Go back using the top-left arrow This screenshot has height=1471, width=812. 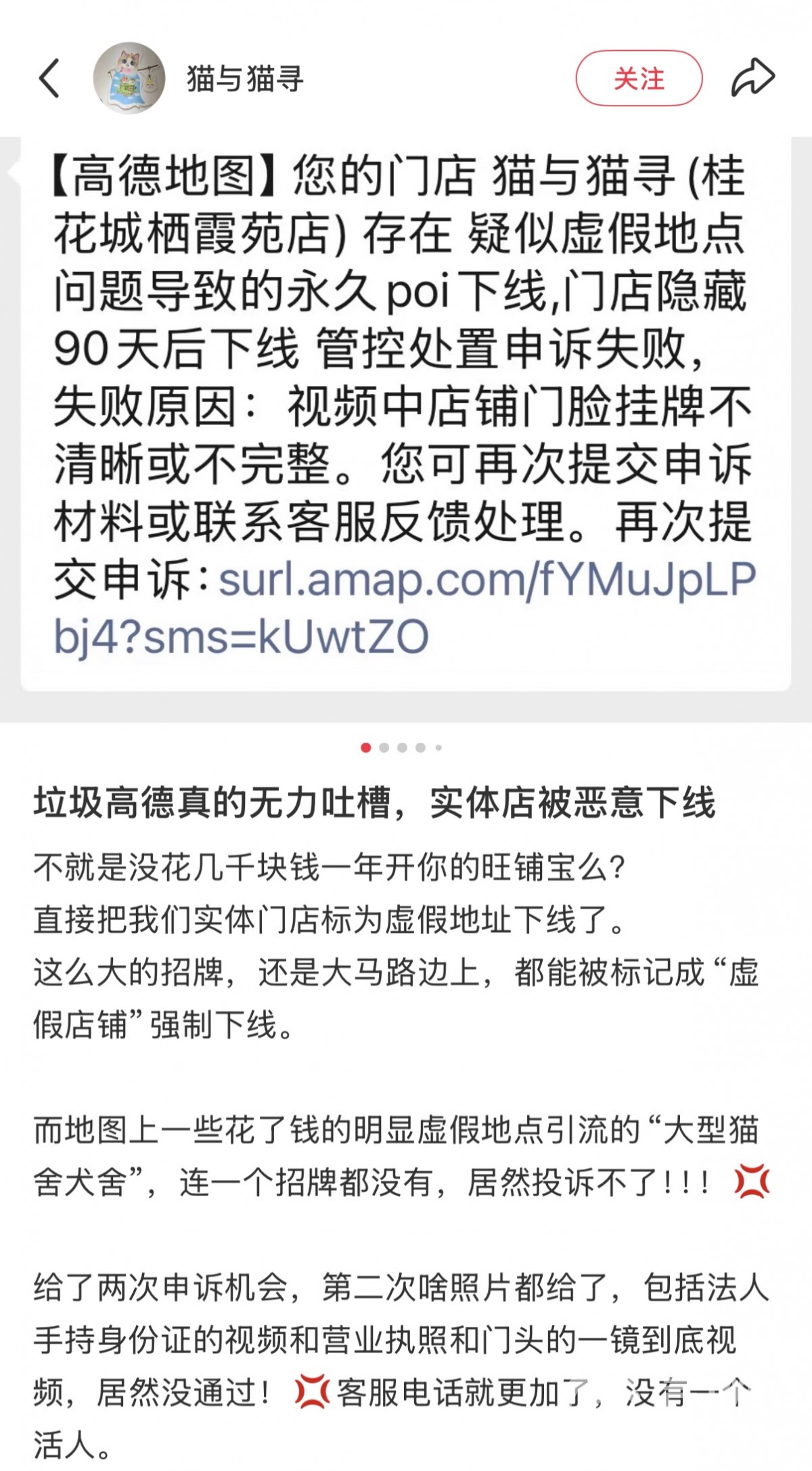click(49, 79)
